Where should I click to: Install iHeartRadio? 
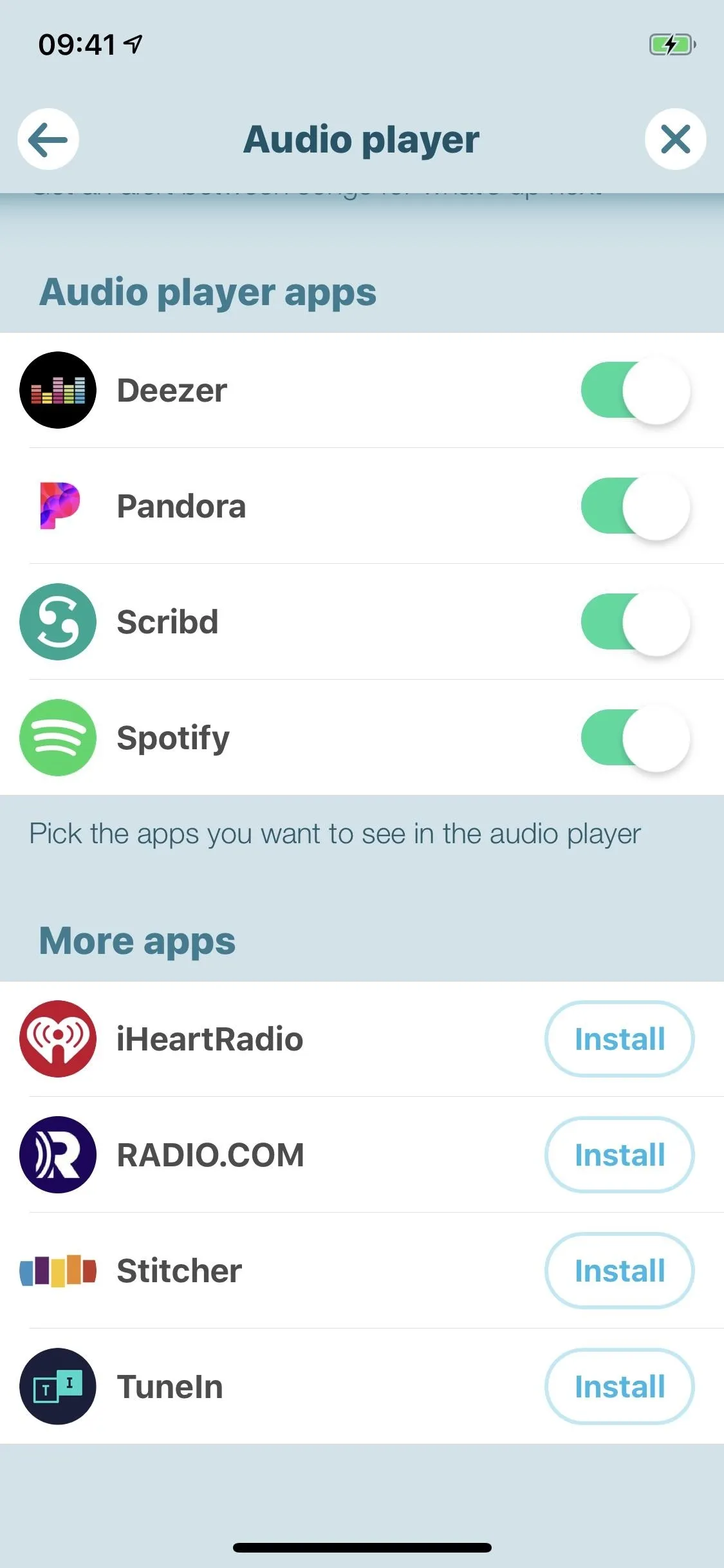[620, 1039]
